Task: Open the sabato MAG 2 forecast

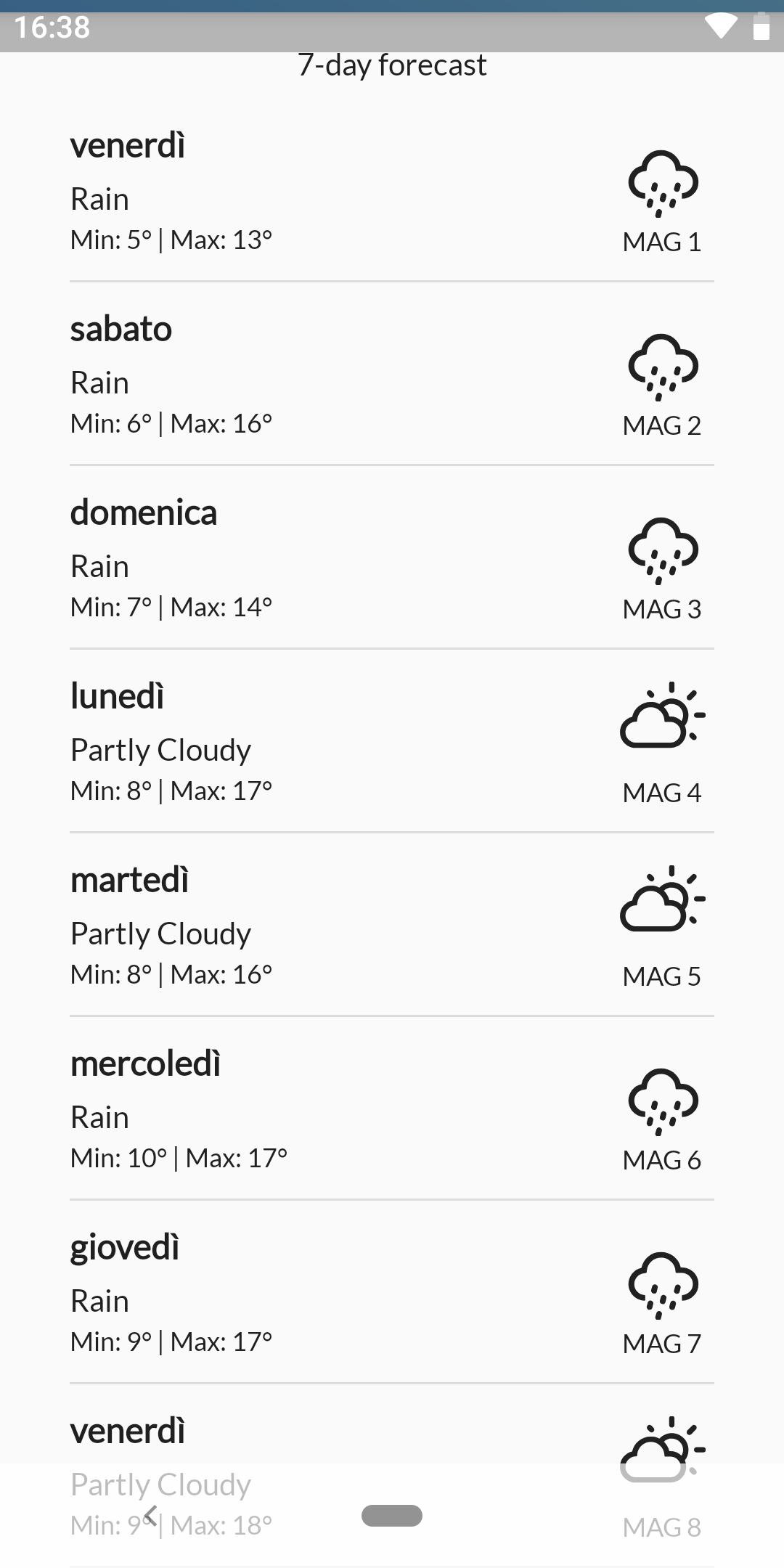Action: tap(392, 374)
